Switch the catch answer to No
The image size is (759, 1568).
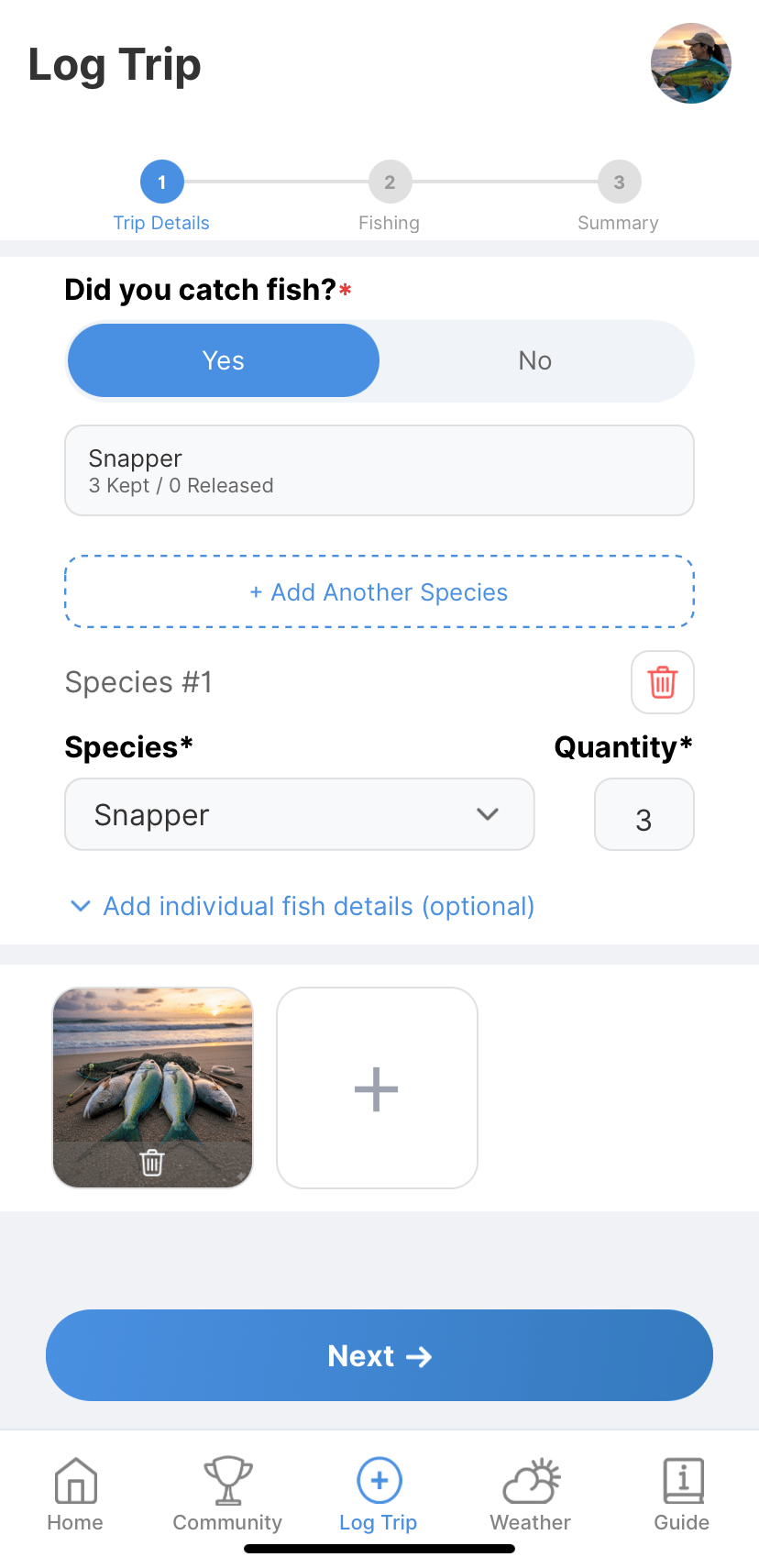pos(534,360)
